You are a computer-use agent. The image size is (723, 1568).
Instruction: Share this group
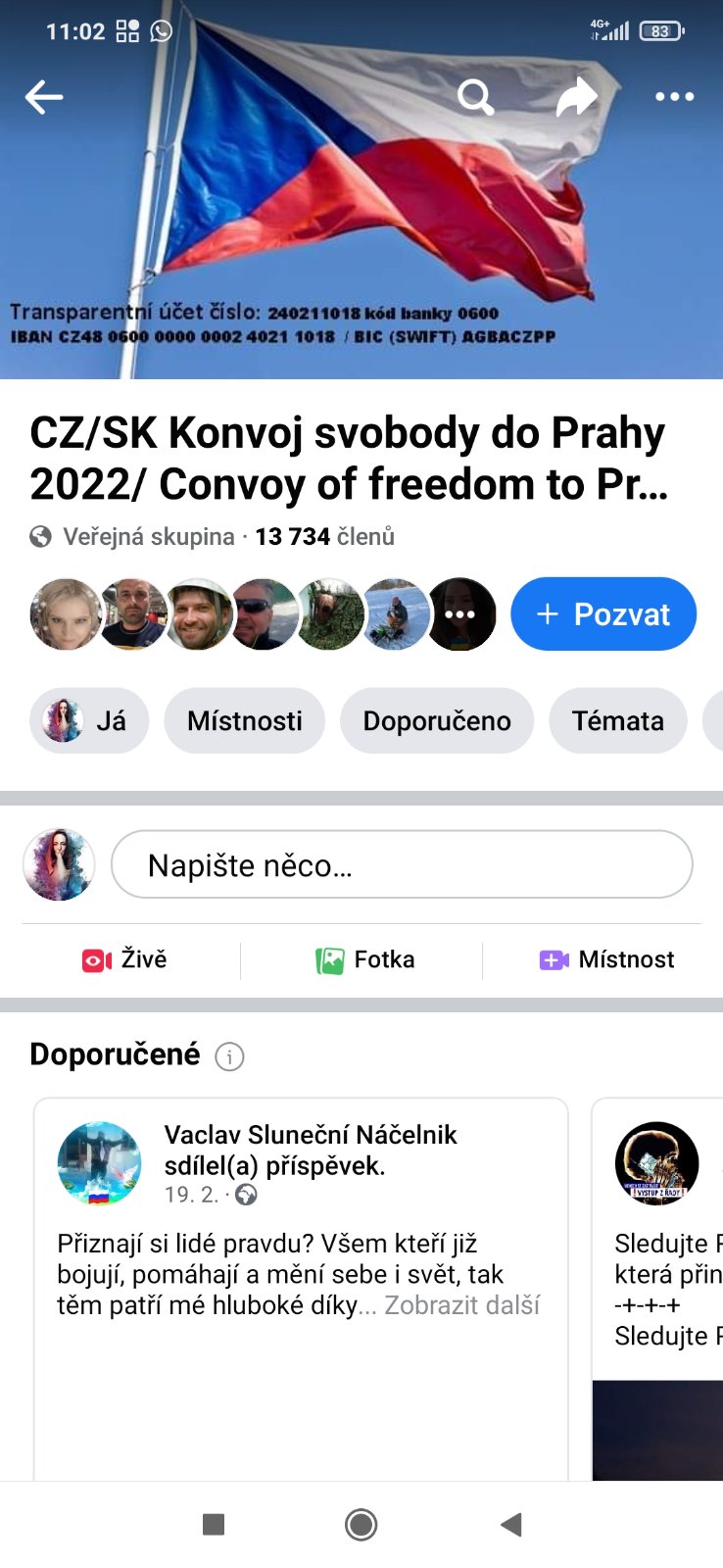click(x=576, y=97)
